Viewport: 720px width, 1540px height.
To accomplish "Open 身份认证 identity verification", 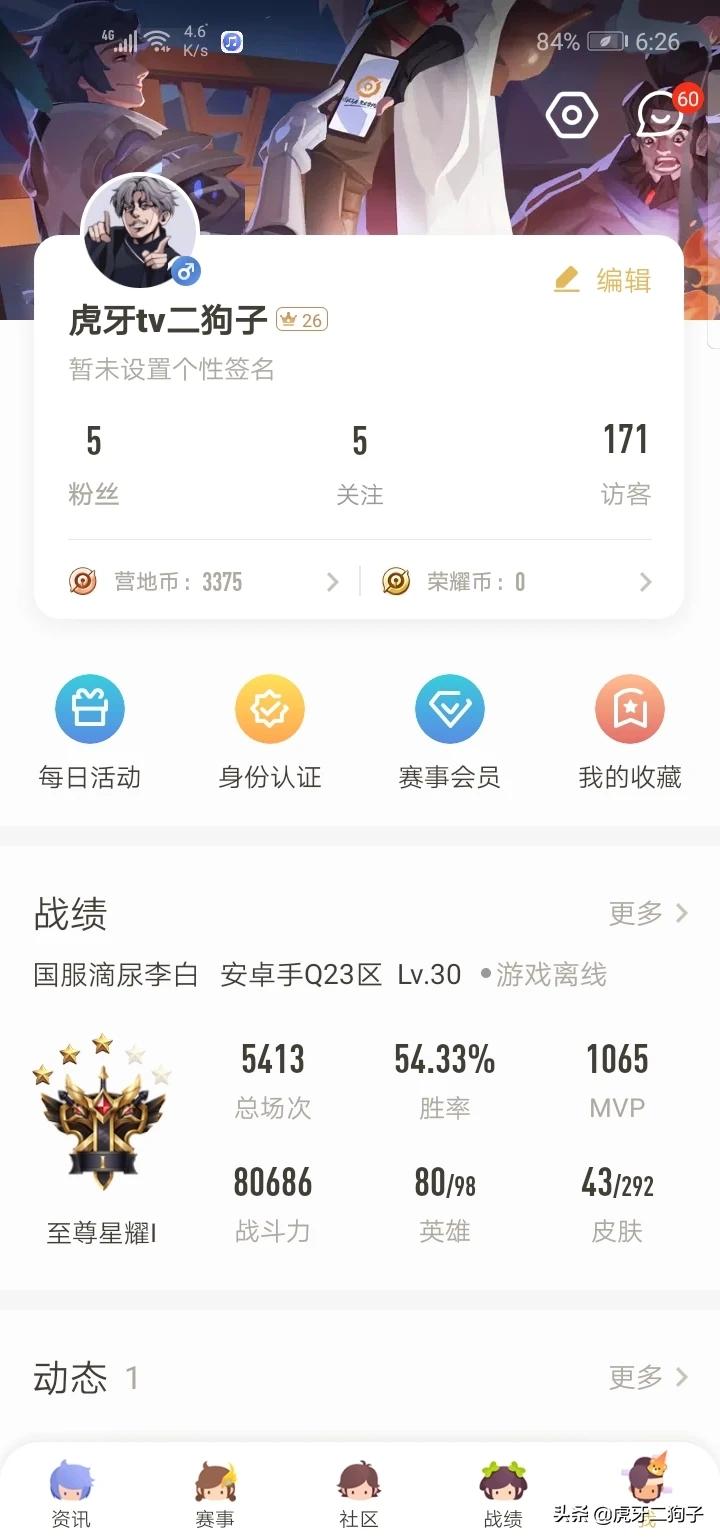I will click(x=270, y=732).
